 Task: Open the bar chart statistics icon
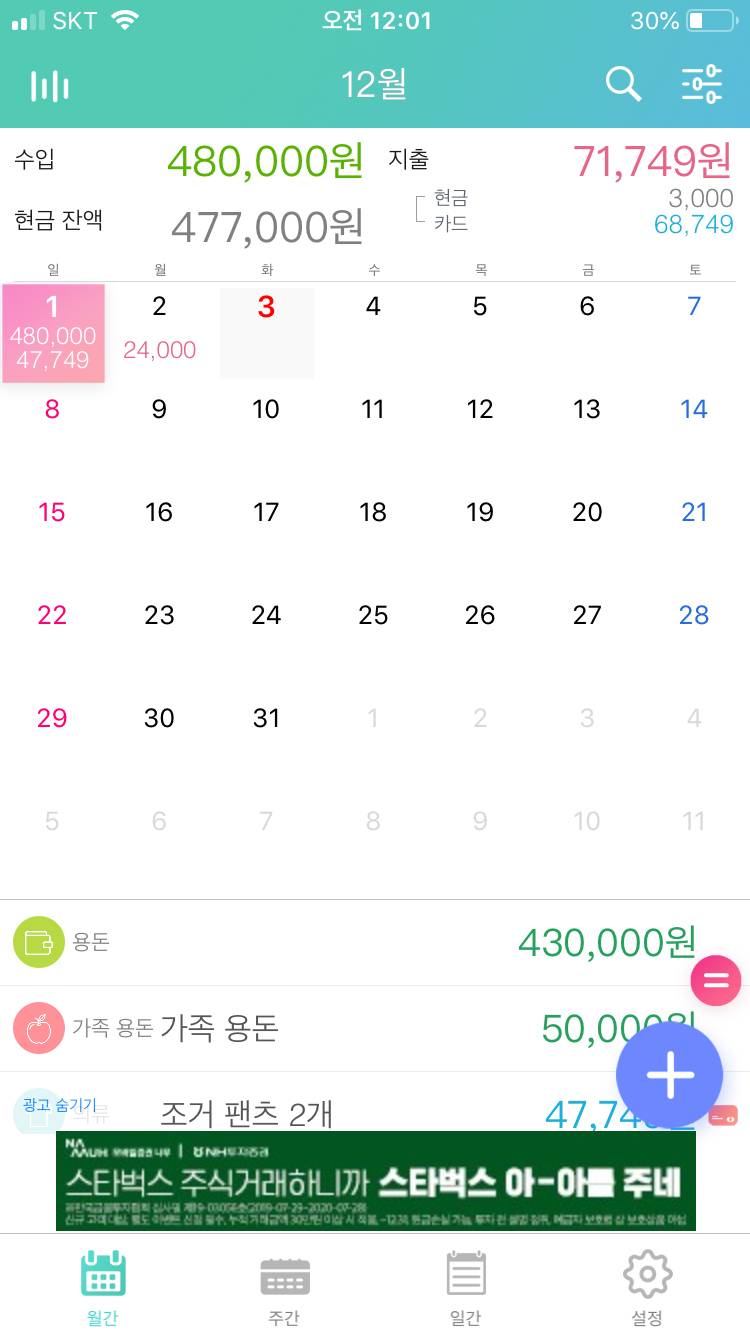coord(49,86)
